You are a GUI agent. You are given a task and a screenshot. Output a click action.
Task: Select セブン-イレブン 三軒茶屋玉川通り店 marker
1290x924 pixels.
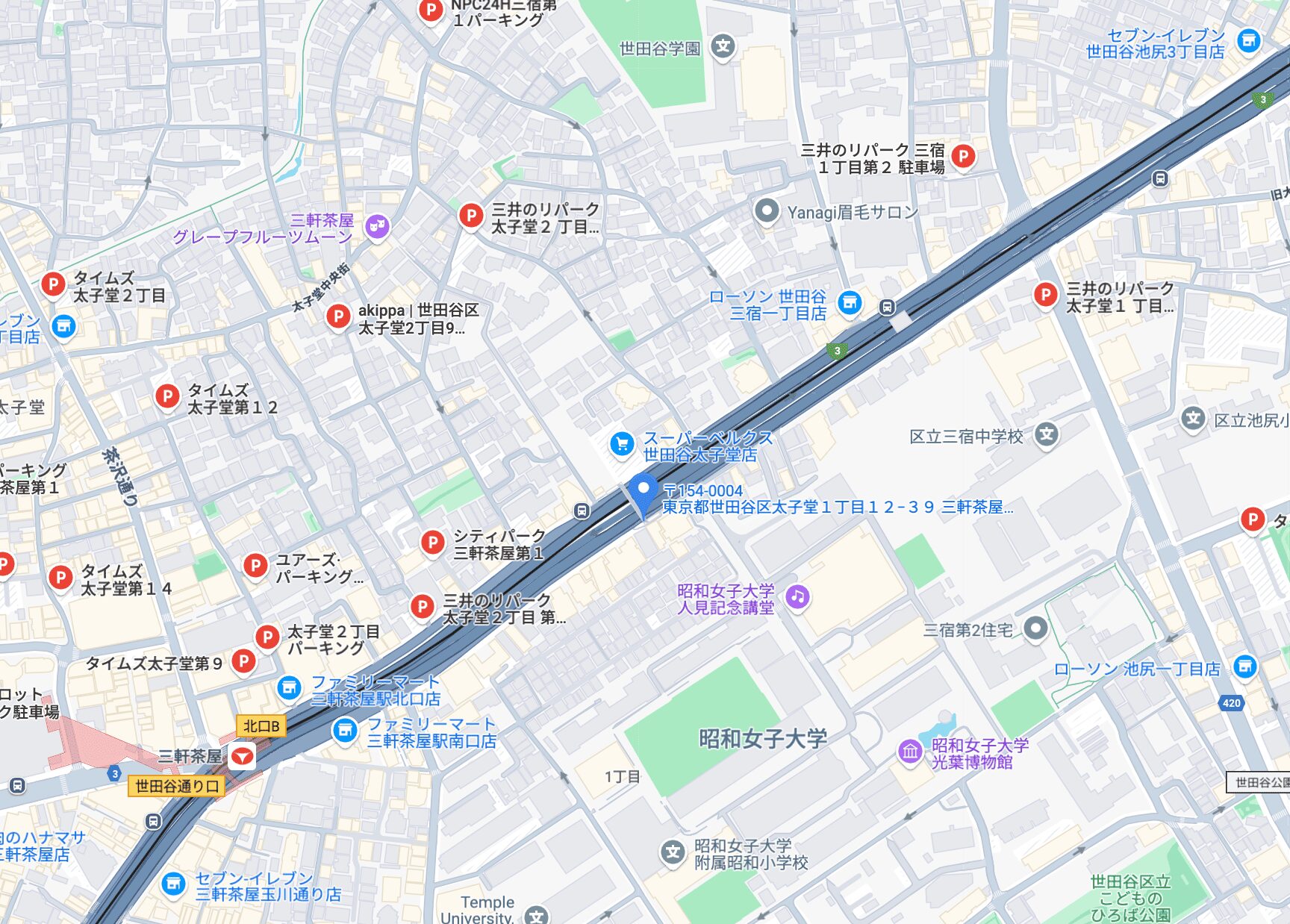173,884
